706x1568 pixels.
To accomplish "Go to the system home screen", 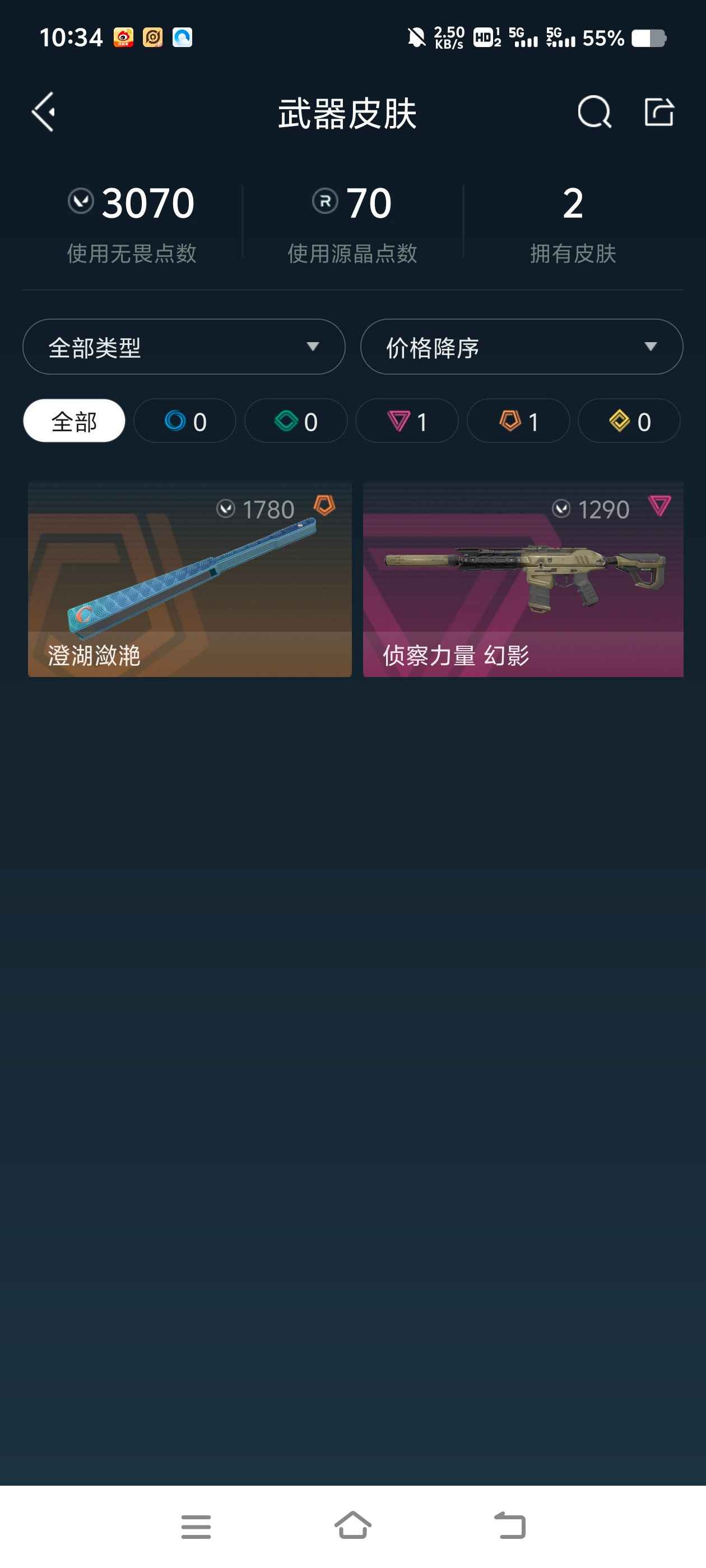I will click(352, 1526).
